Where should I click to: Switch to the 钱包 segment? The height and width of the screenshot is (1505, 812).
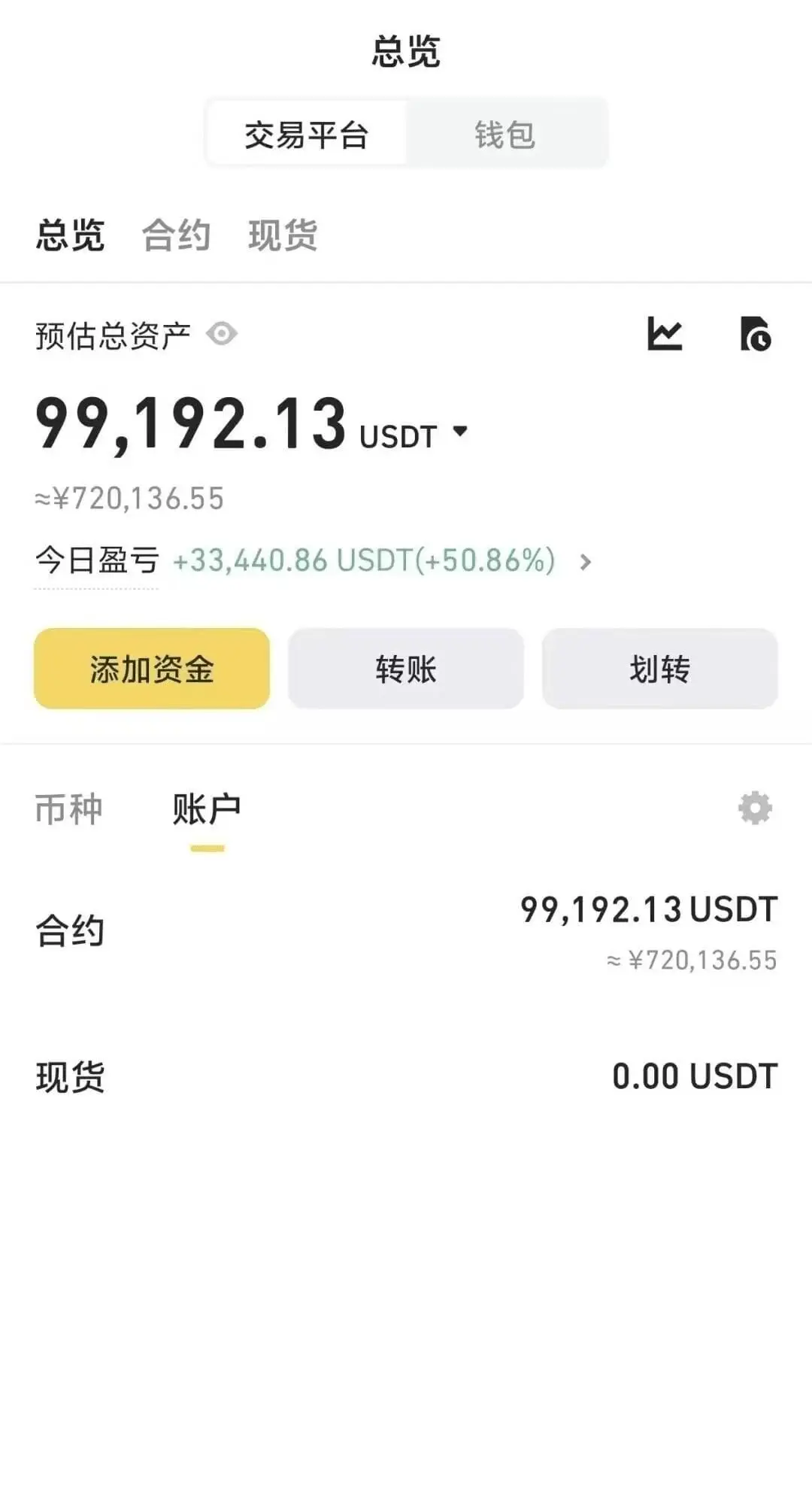[x=504, y=135]
